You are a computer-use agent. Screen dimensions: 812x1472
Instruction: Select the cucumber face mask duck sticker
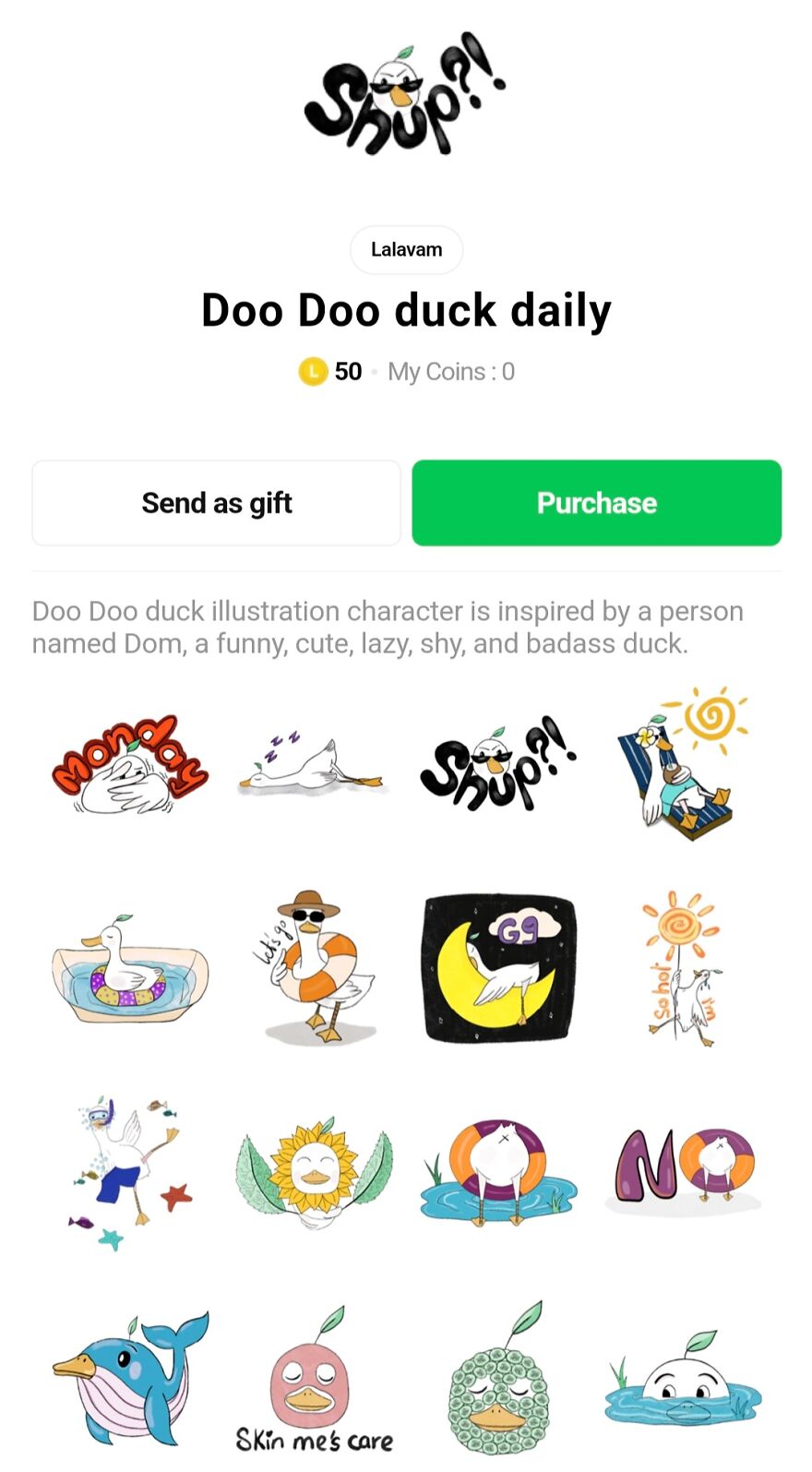(497, 1375)
